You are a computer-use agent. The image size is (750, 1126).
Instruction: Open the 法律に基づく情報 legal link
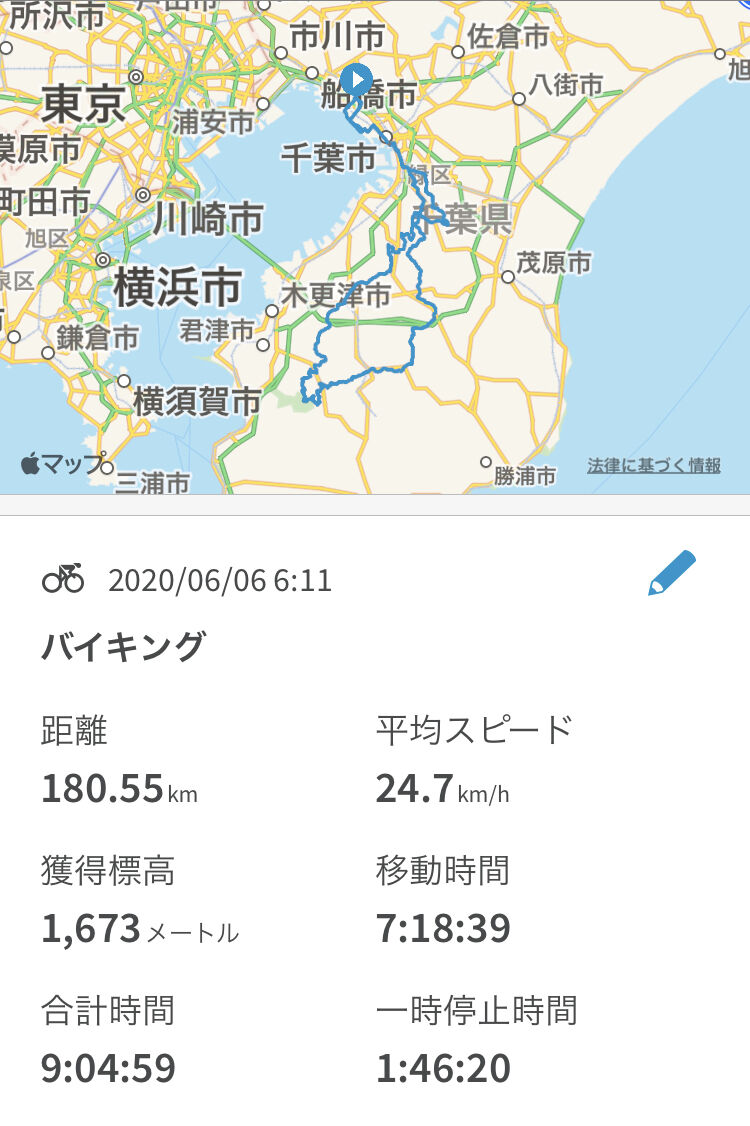pyautogui.click(x=654, y=466)
